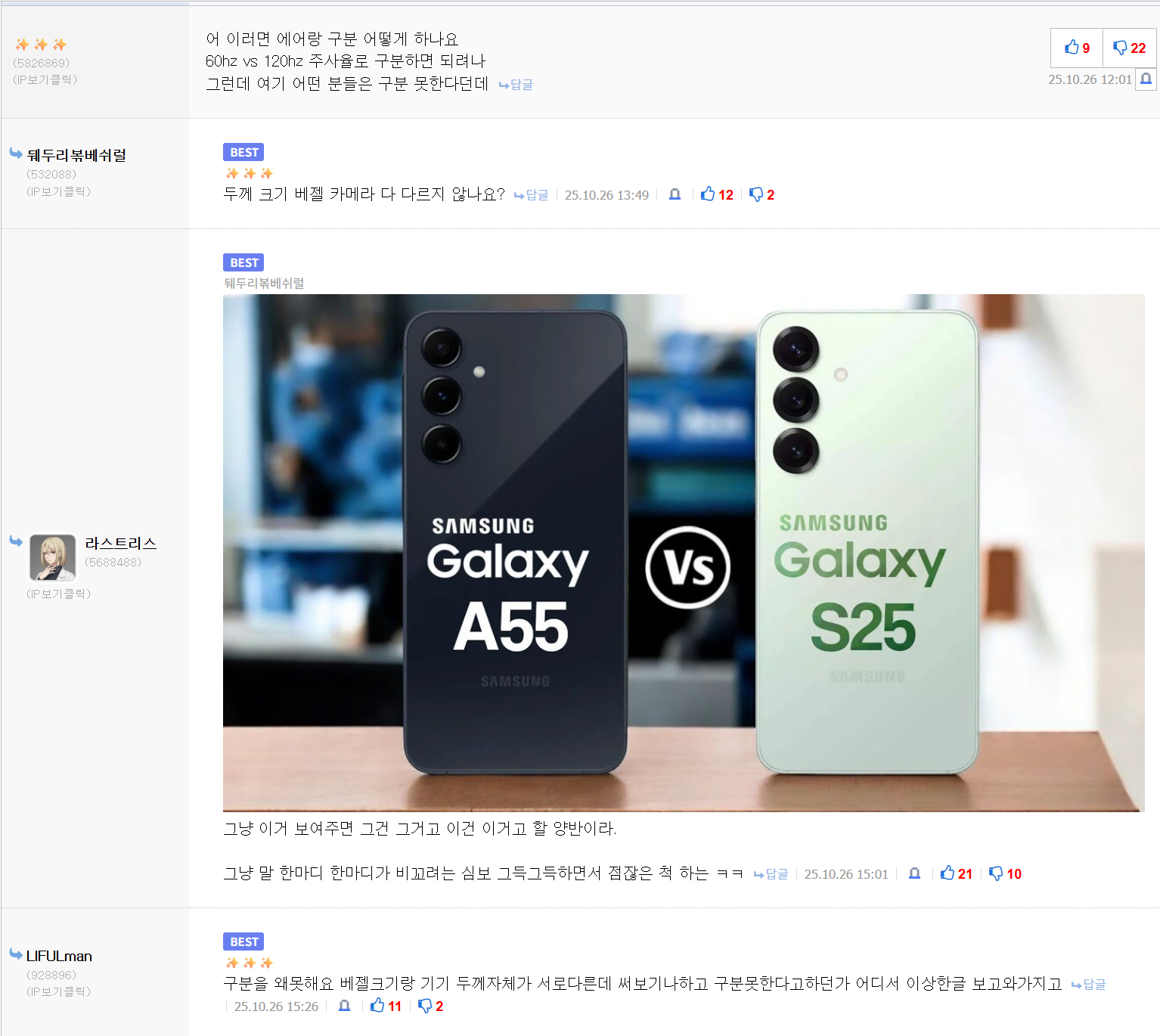Reply to the 두께 크기 베젤 comment

pos(531,195)
